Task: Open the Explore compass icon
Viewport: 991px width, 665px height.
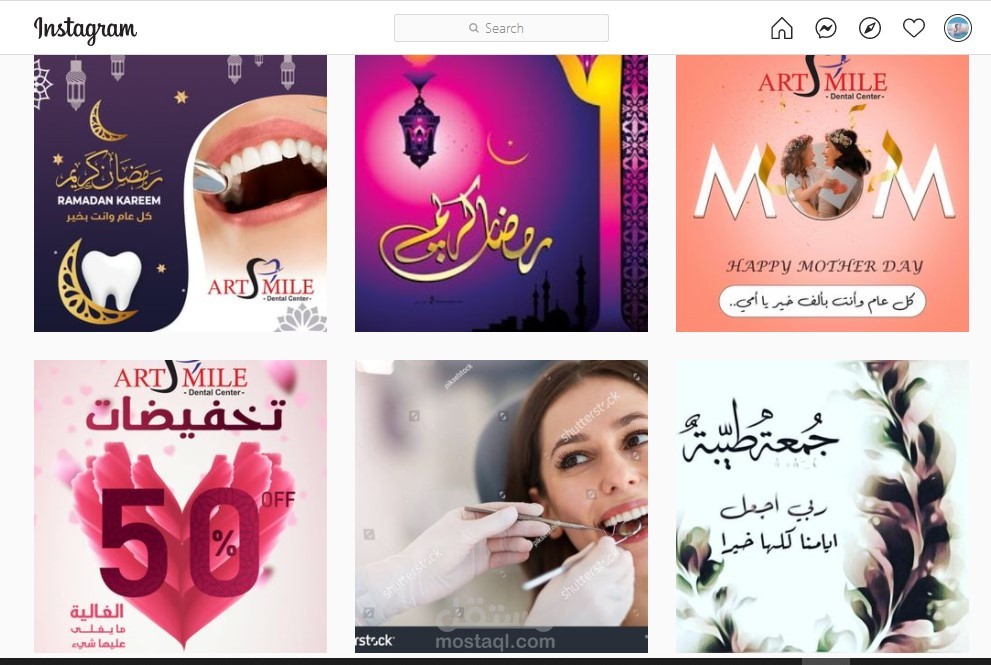Action: pyautogui.click(x=870, y=28)
